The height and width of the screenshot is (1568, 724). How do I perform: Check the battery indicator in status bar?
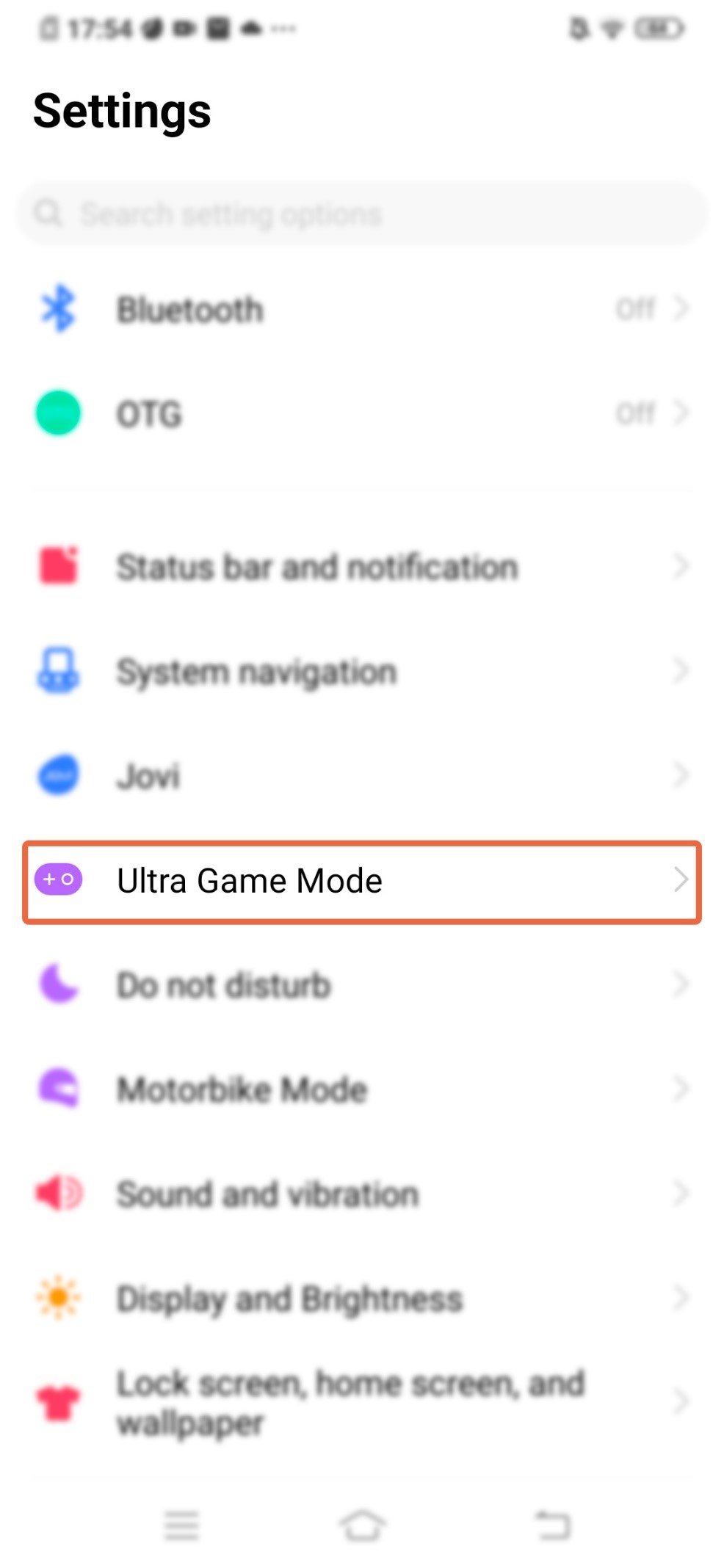pyautogui.click(x=659, y=28)
